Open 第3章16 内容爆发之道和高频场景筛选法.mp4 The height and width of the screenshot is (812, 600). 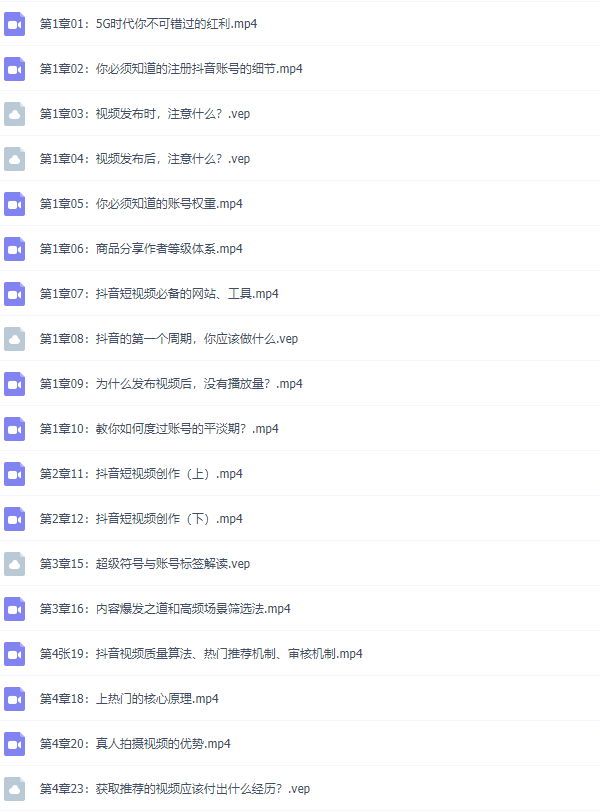pos(165,609)
